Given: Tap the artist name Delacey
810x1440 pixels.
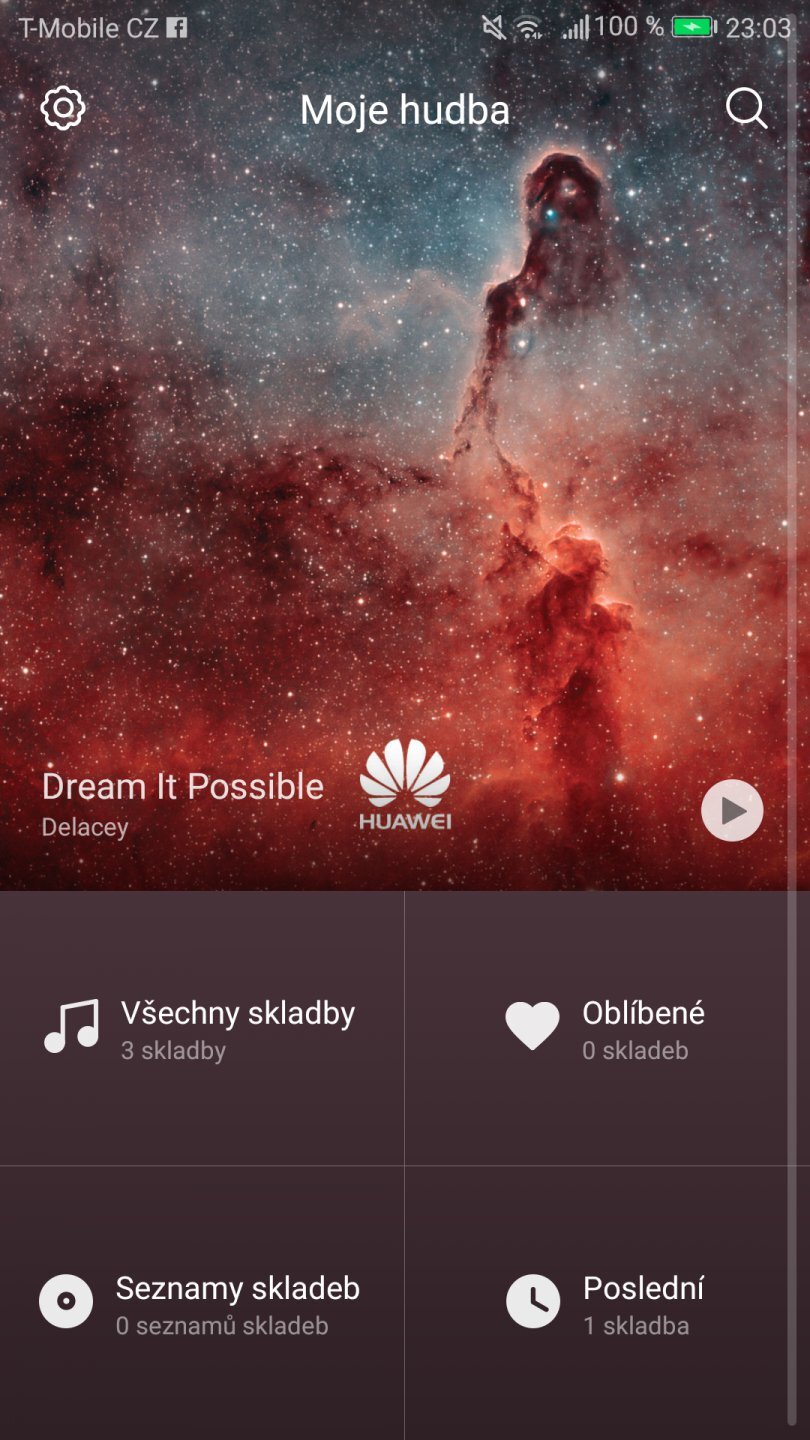Looking at the screenshot, I should click(x=85, y=827).
